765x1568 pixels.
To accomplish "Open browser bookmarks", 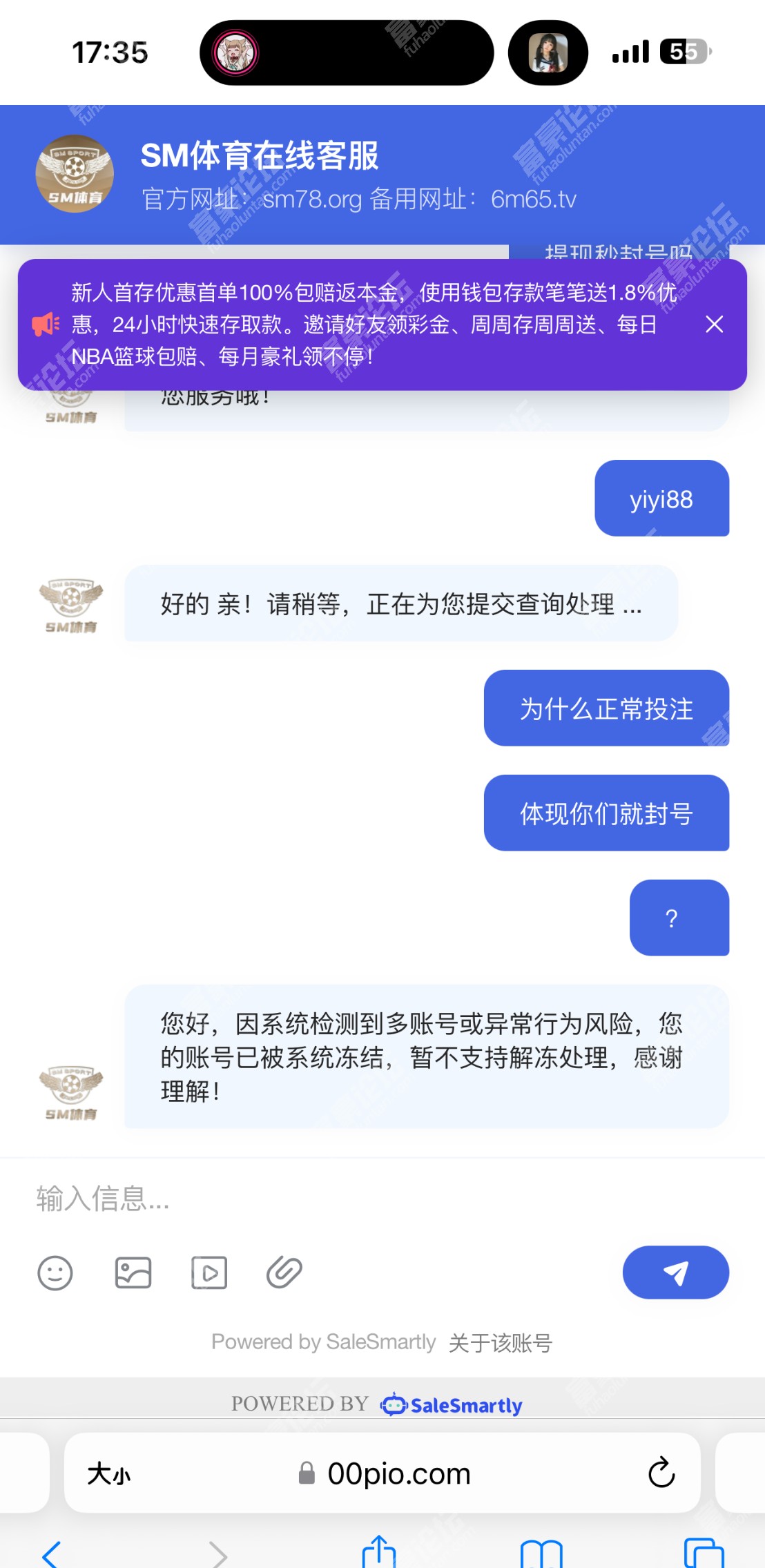I will pyautogui.click(x=541, y=1554).
